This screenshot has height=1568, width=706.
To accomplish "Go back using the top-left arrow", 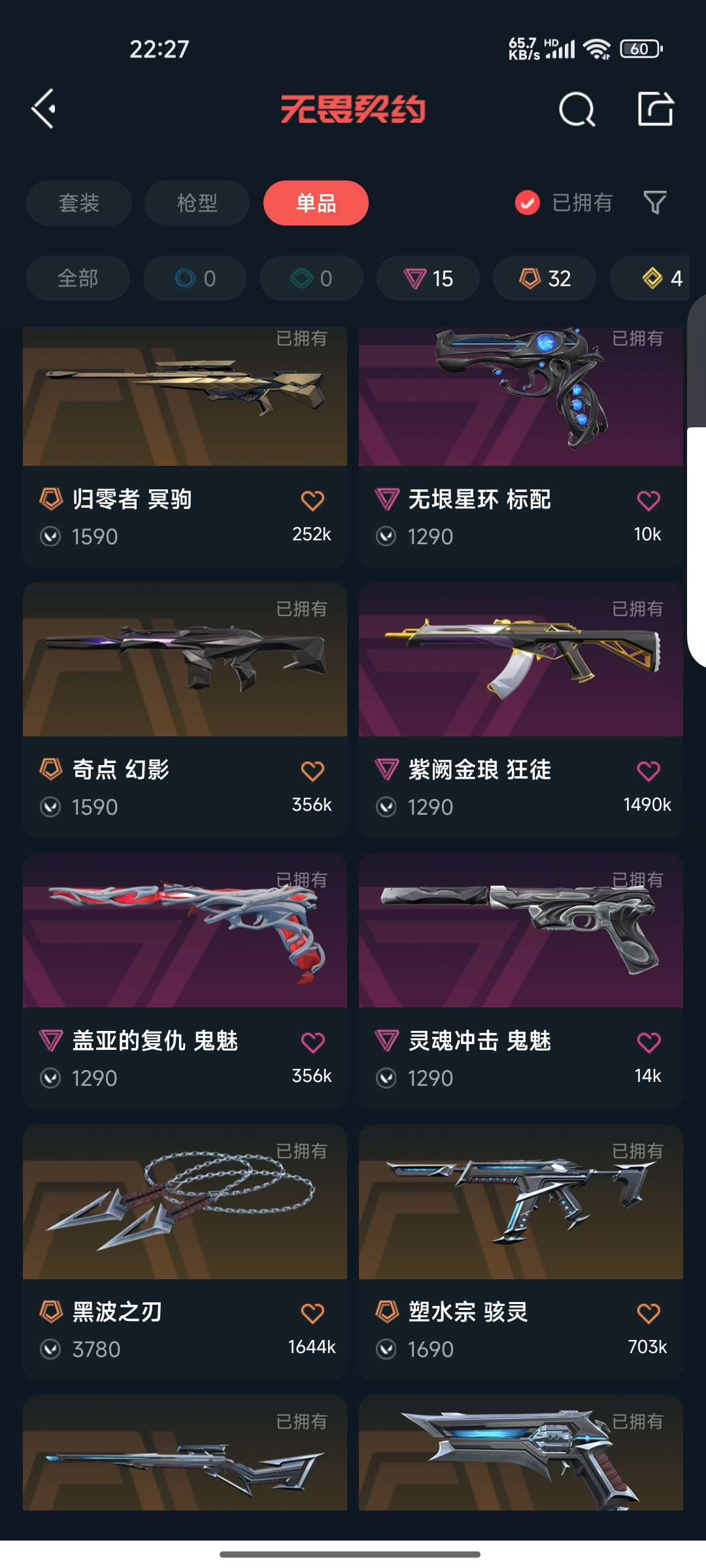I will click(44, 108).
